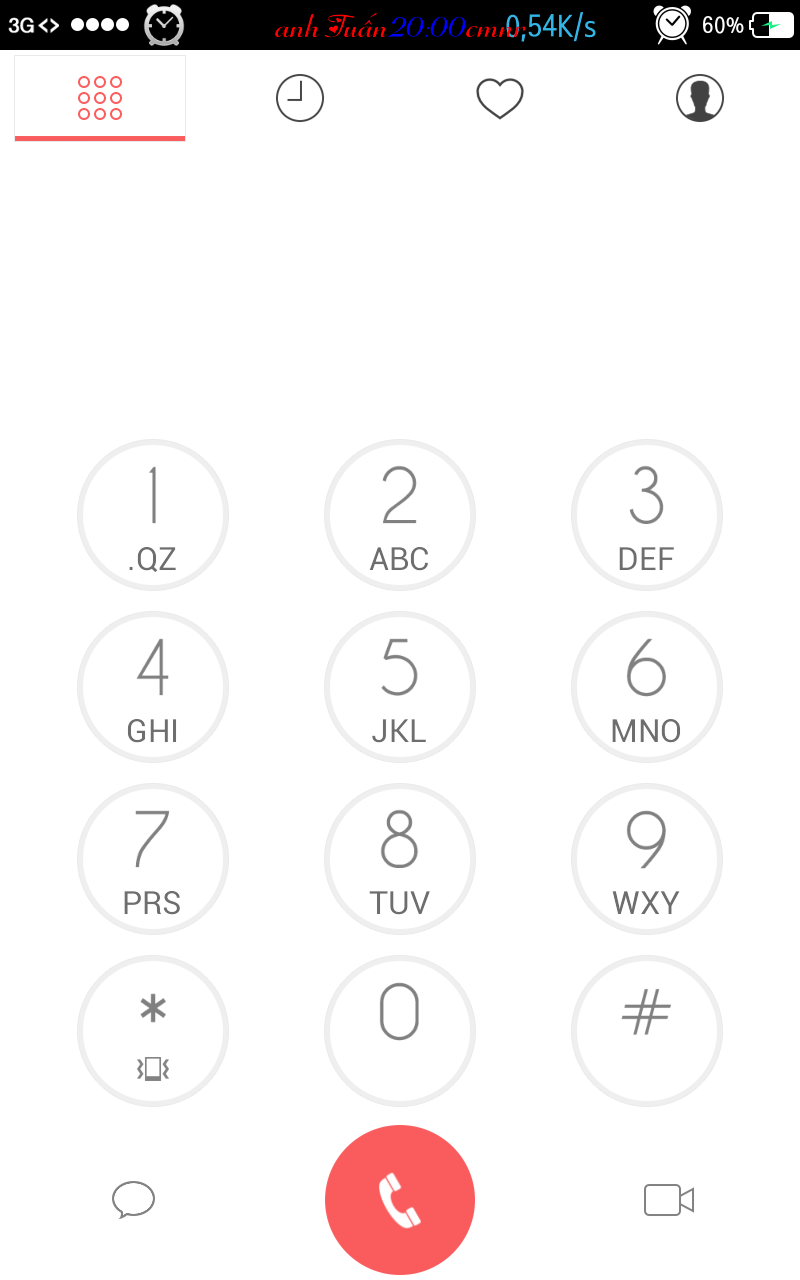Screen dimensions: 800x1280
Task: Open the favorites heart tab
Action: click(500, 98)
